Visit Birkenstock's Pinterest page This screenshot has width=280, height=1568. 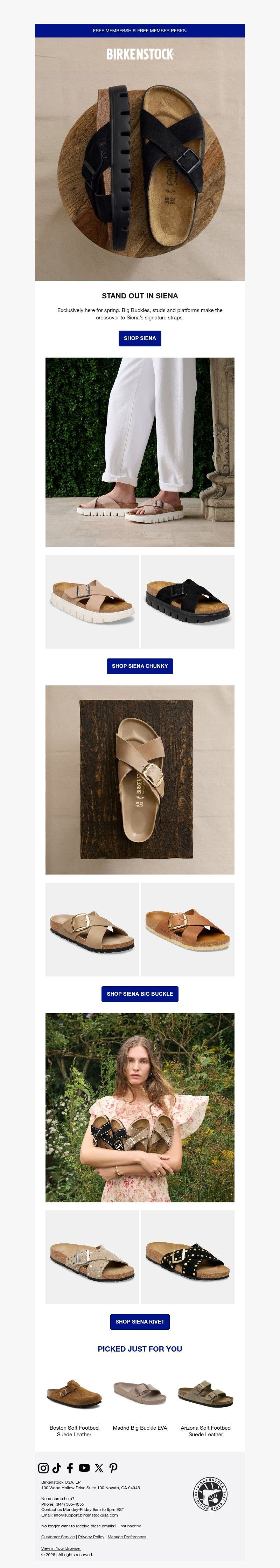point(113,1467)
